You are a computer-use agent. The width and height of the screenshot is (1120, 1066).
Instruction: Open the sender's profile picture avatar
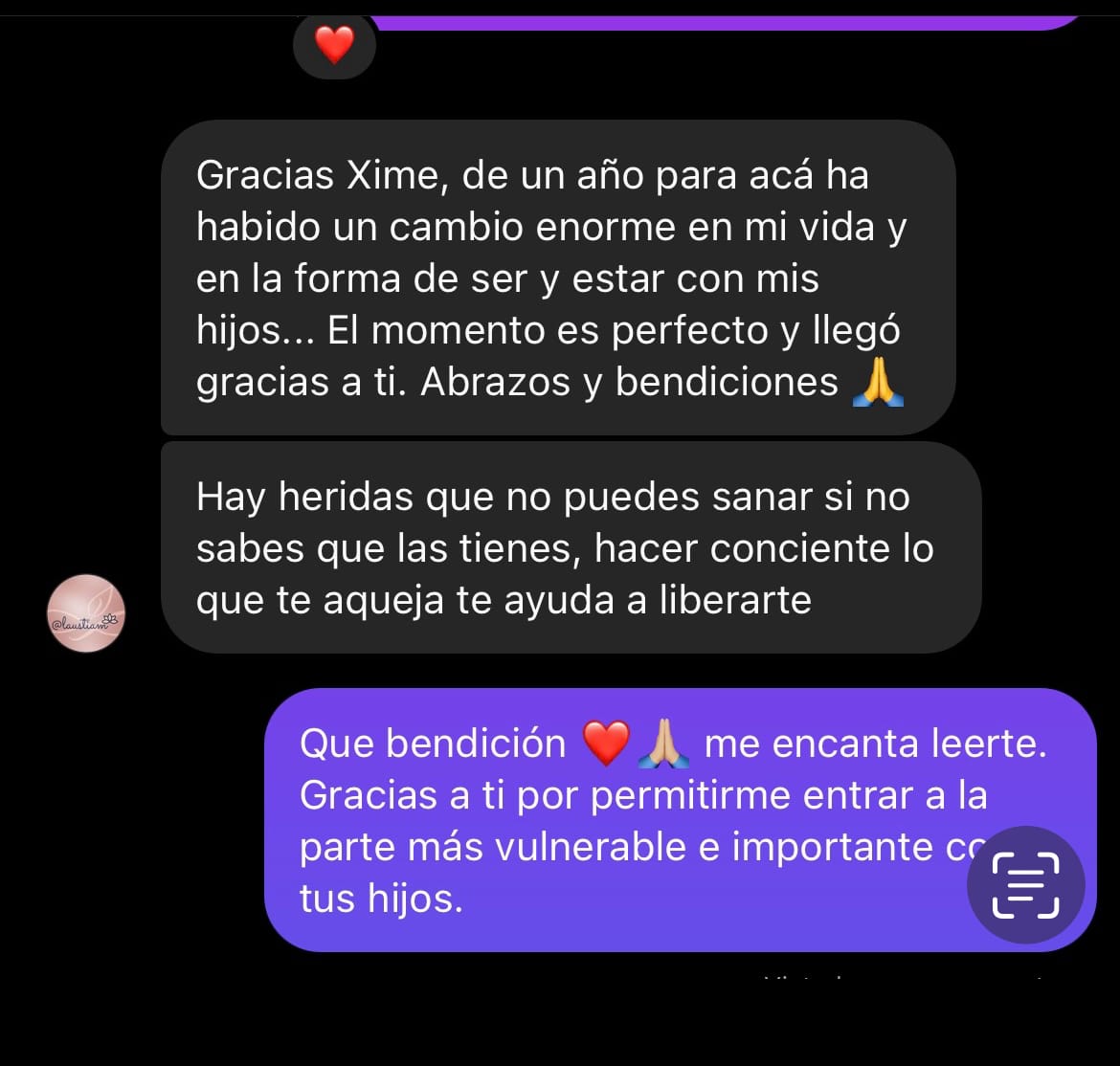pyautogui.click(x=86, y=613)
